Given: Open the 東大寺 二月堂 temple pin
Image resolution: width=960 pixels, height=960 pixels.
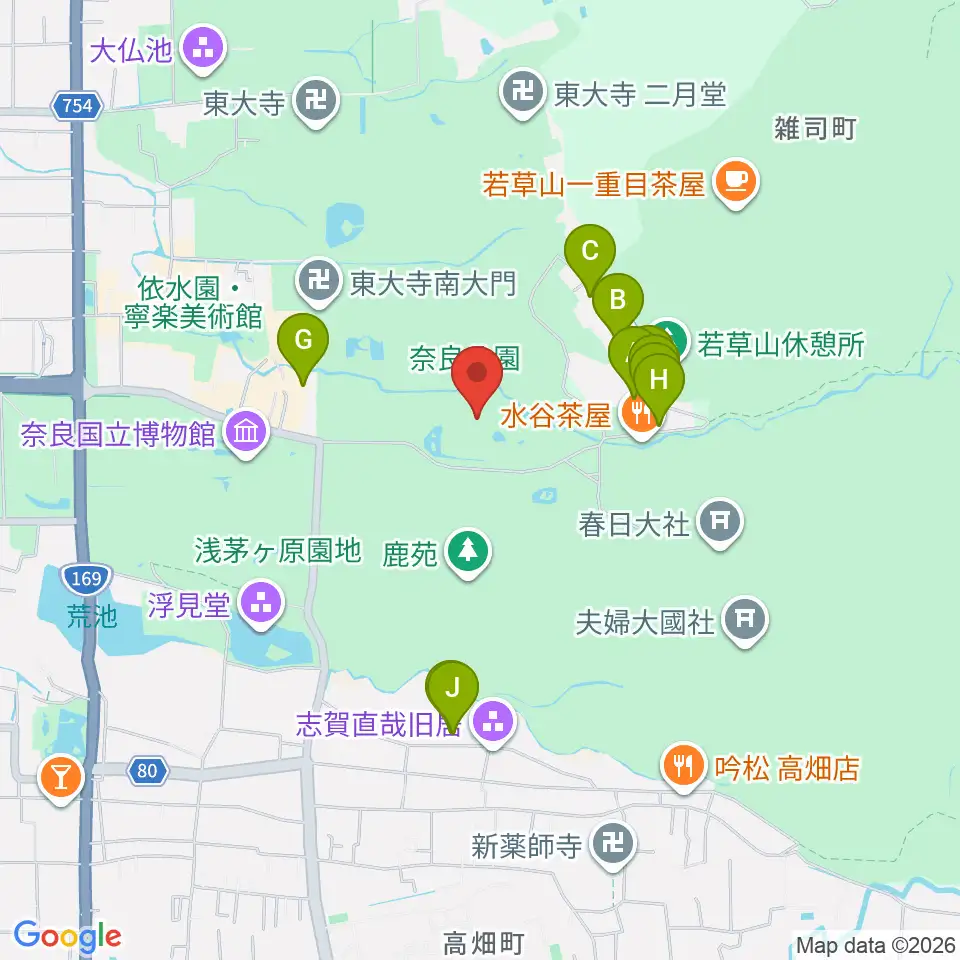Looking at the screenshot, I should (x=522, y=93).
